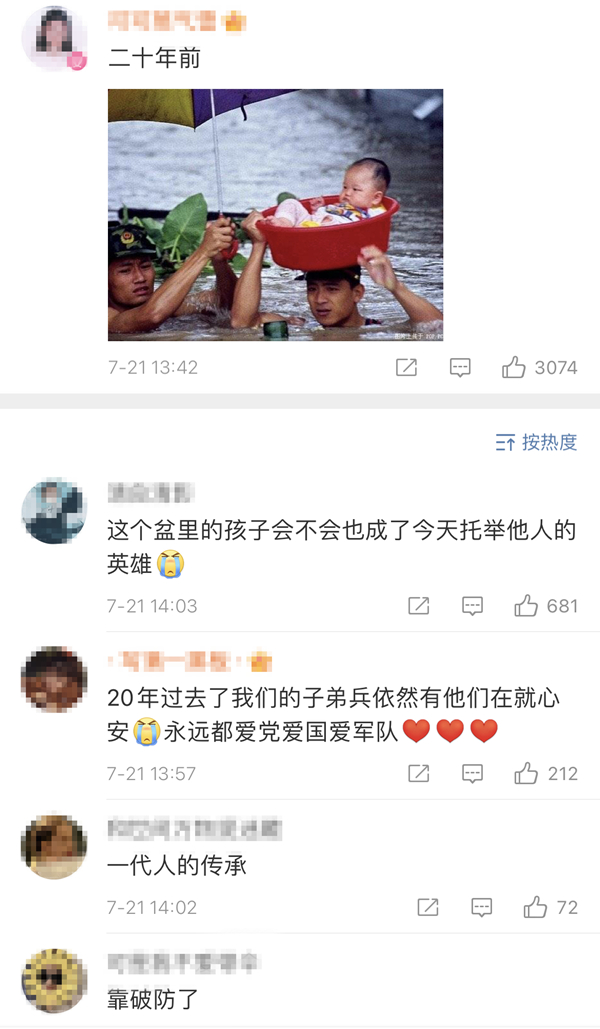Reply to the 一代人的传承 comment

tap(482, 908)
